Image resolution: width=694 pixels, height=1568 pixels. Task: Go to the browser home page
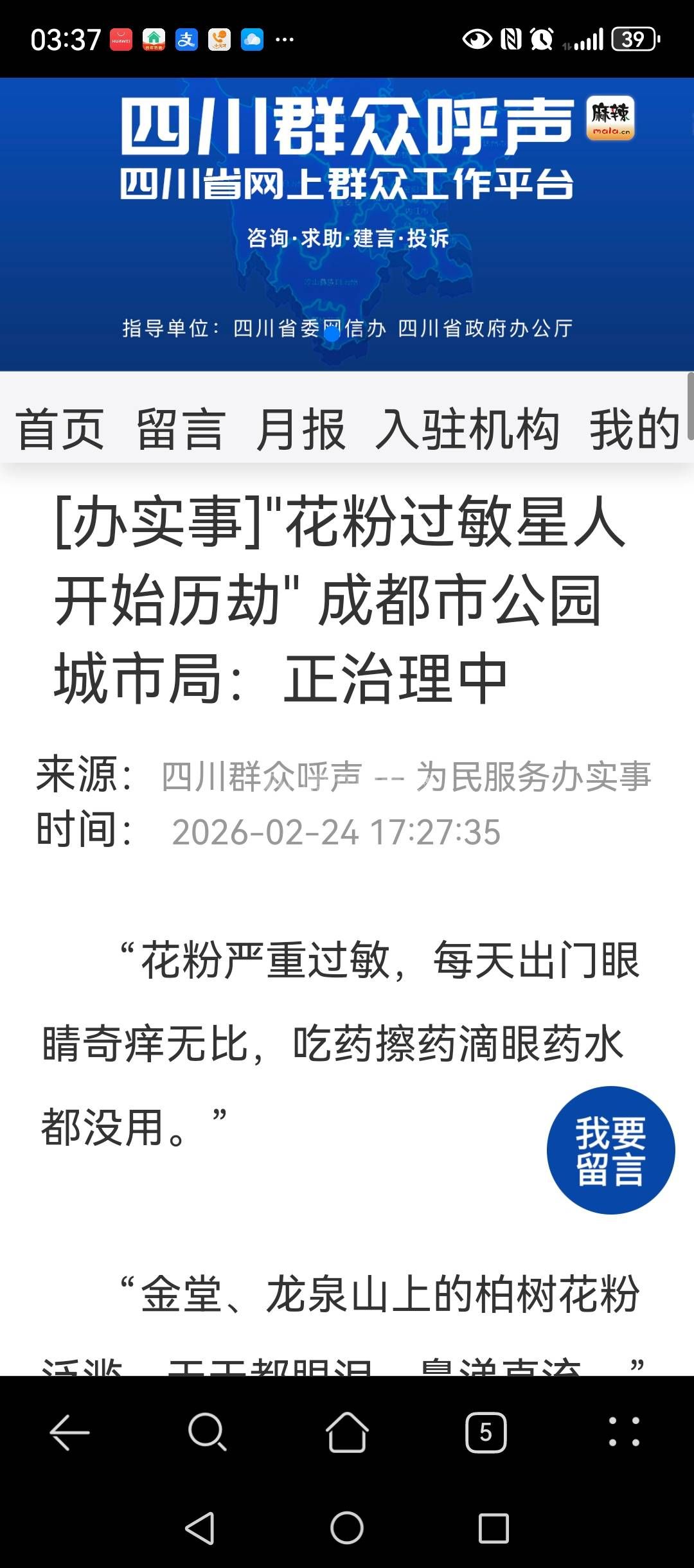(347, 1432)
